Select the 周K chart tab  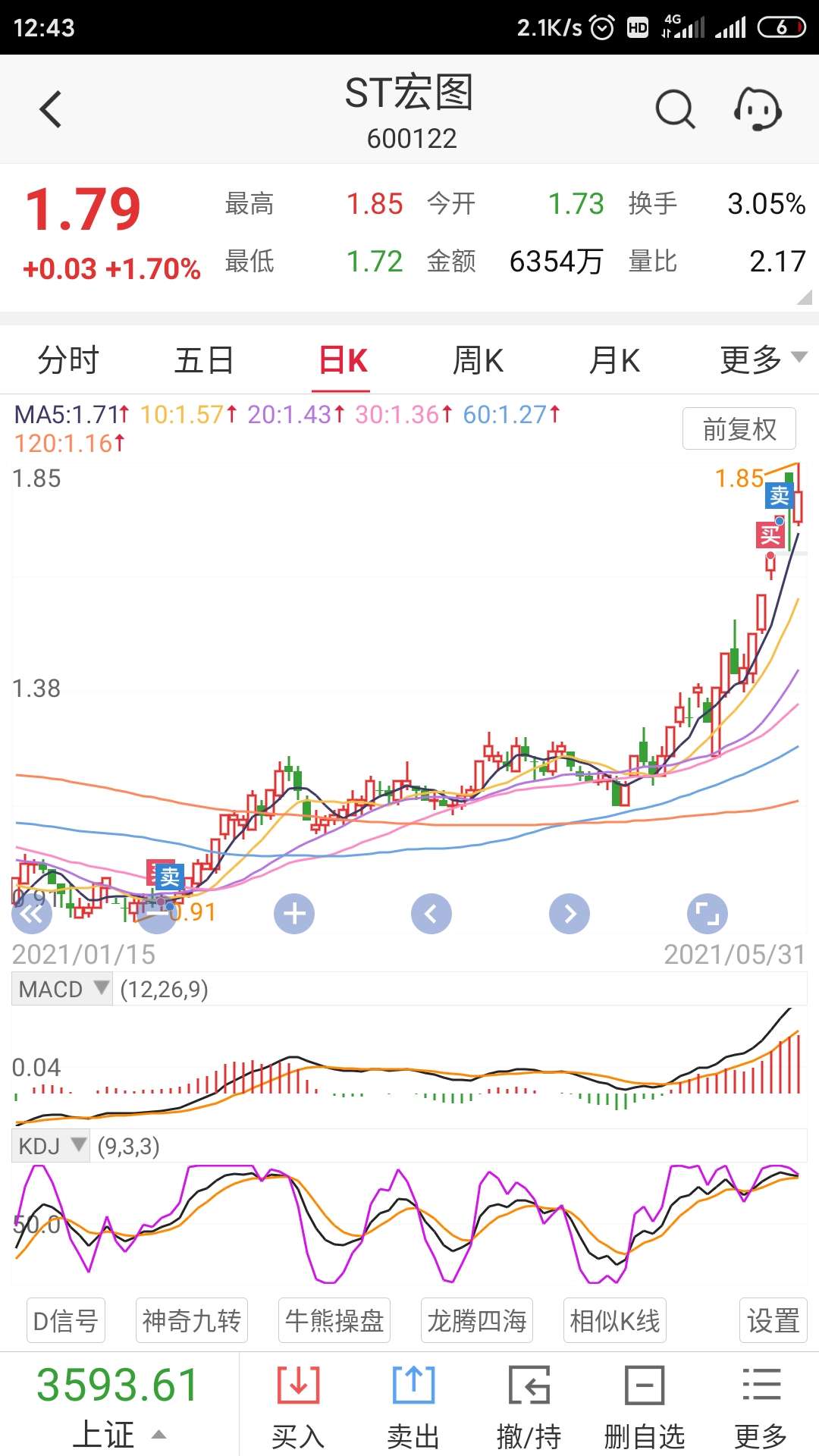(x=478, y=360)
